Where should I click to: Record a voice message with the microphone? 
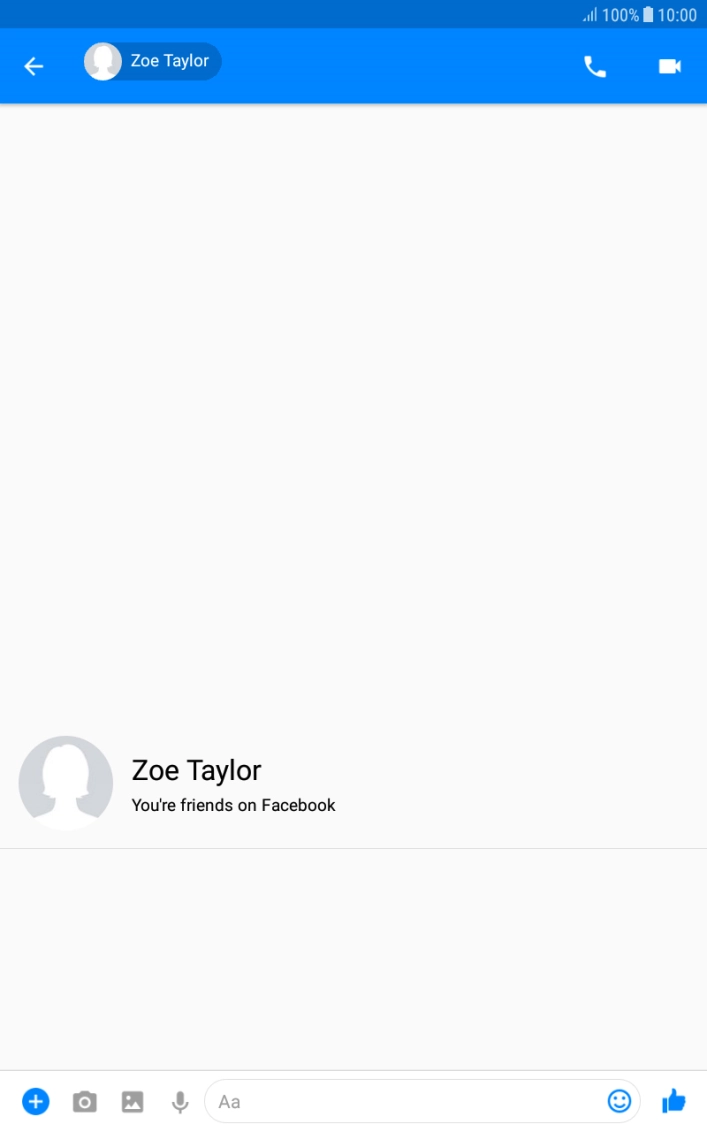tap(180, 1102)
